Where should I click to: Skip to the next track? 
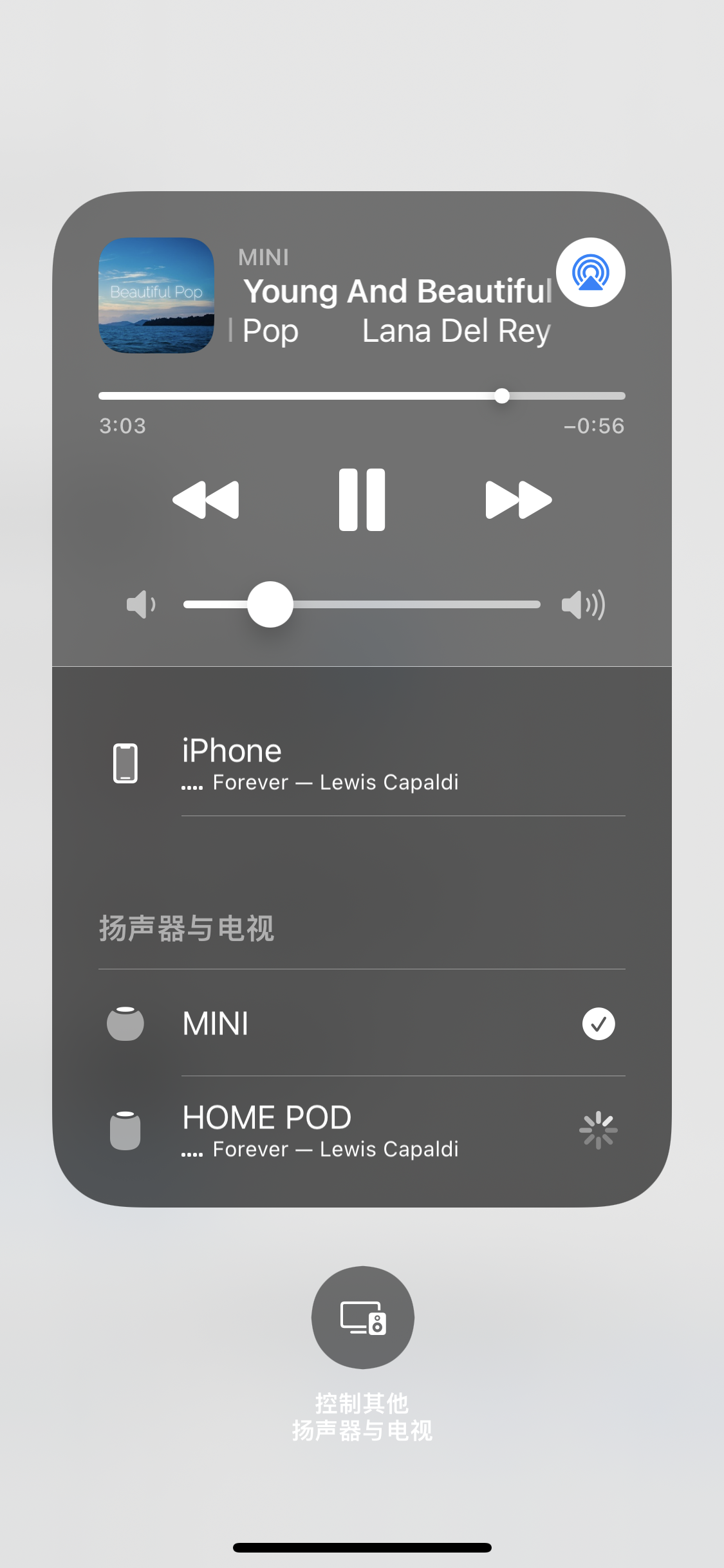coord(518,499)
